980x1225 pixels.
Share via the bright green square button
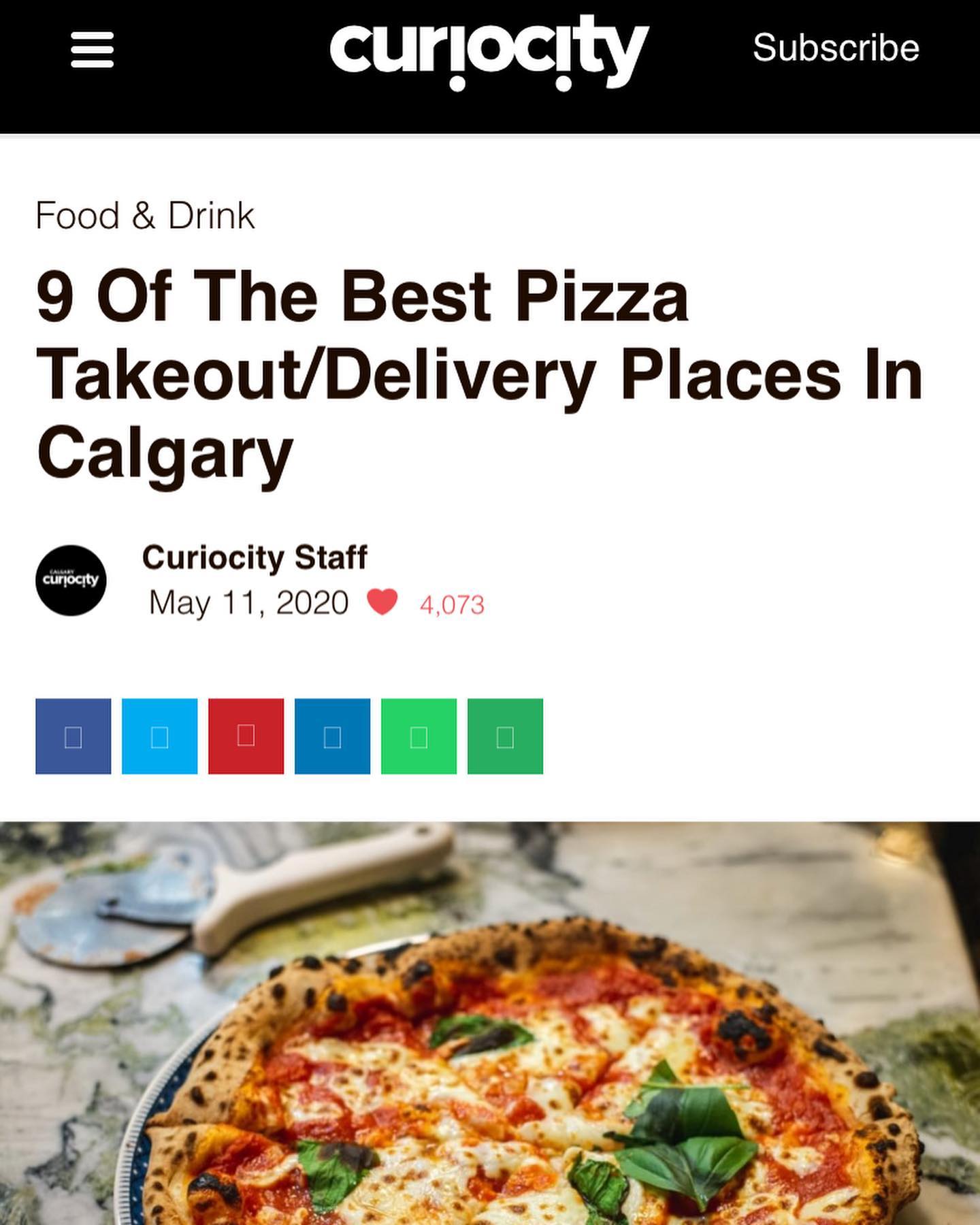pos(419,736)
